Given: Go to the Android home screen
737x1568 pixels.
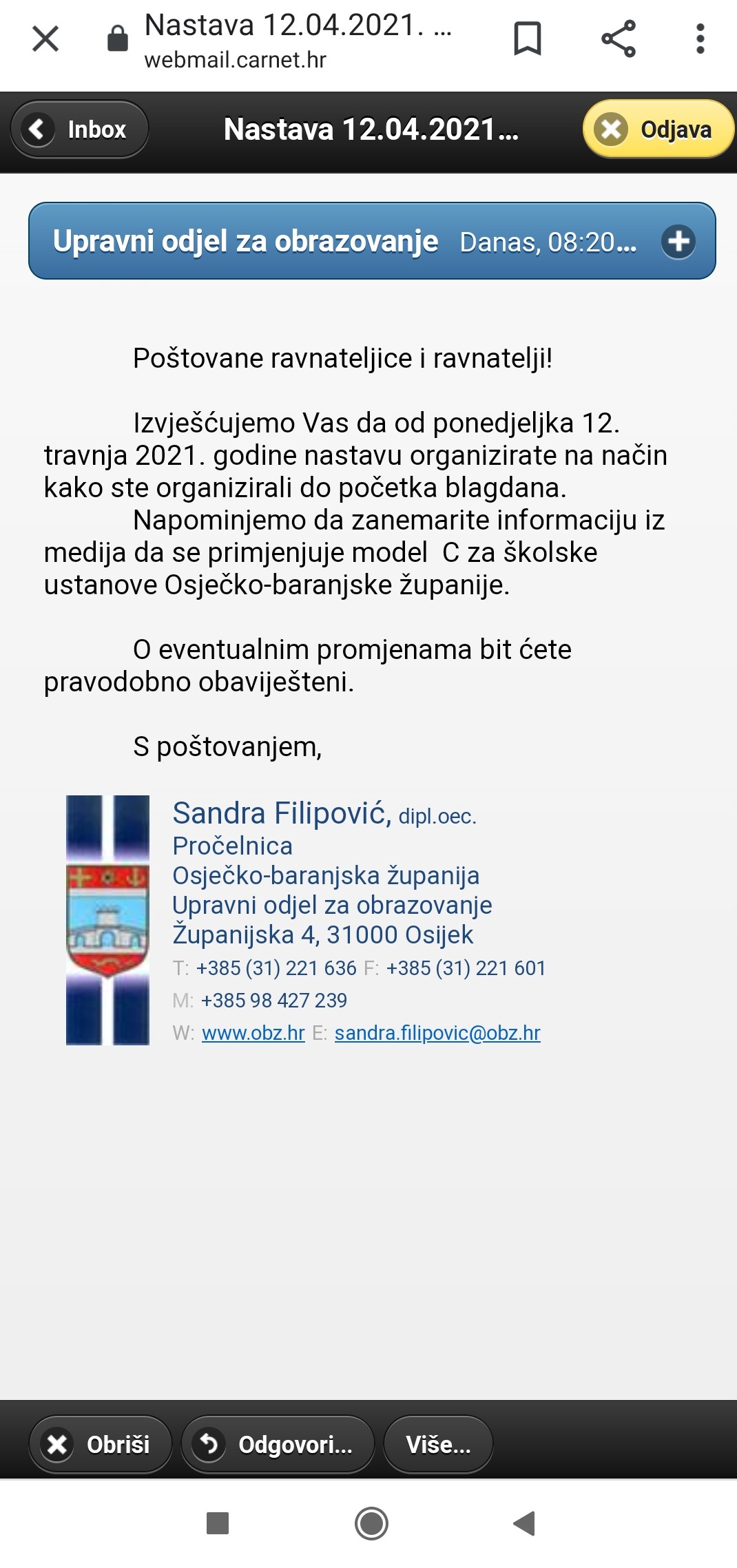Looking at the screenshot, I should point(371,1523).
